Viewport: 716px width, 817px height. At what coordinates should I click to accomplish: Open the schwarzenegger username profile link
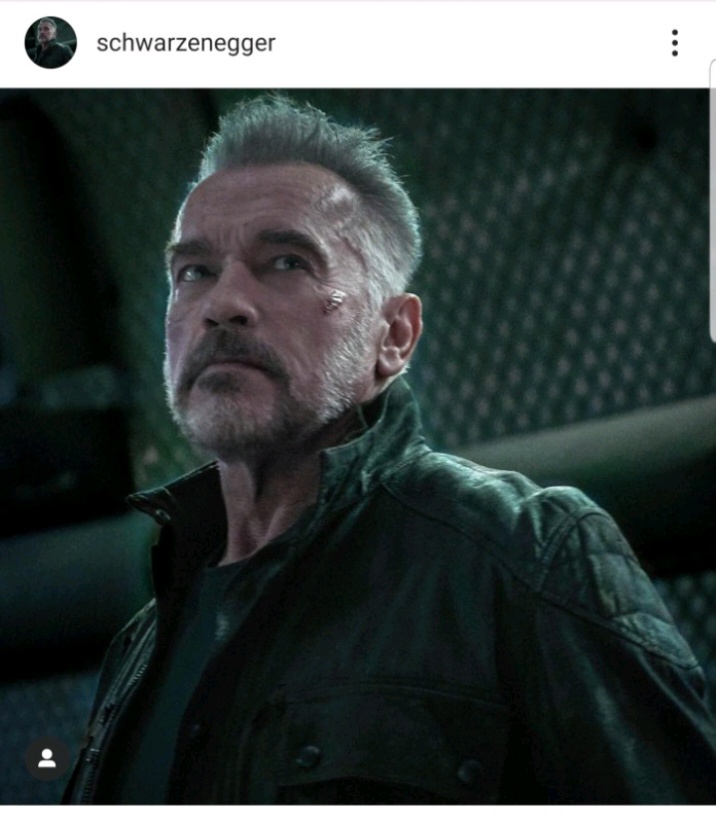click(185, 43)
